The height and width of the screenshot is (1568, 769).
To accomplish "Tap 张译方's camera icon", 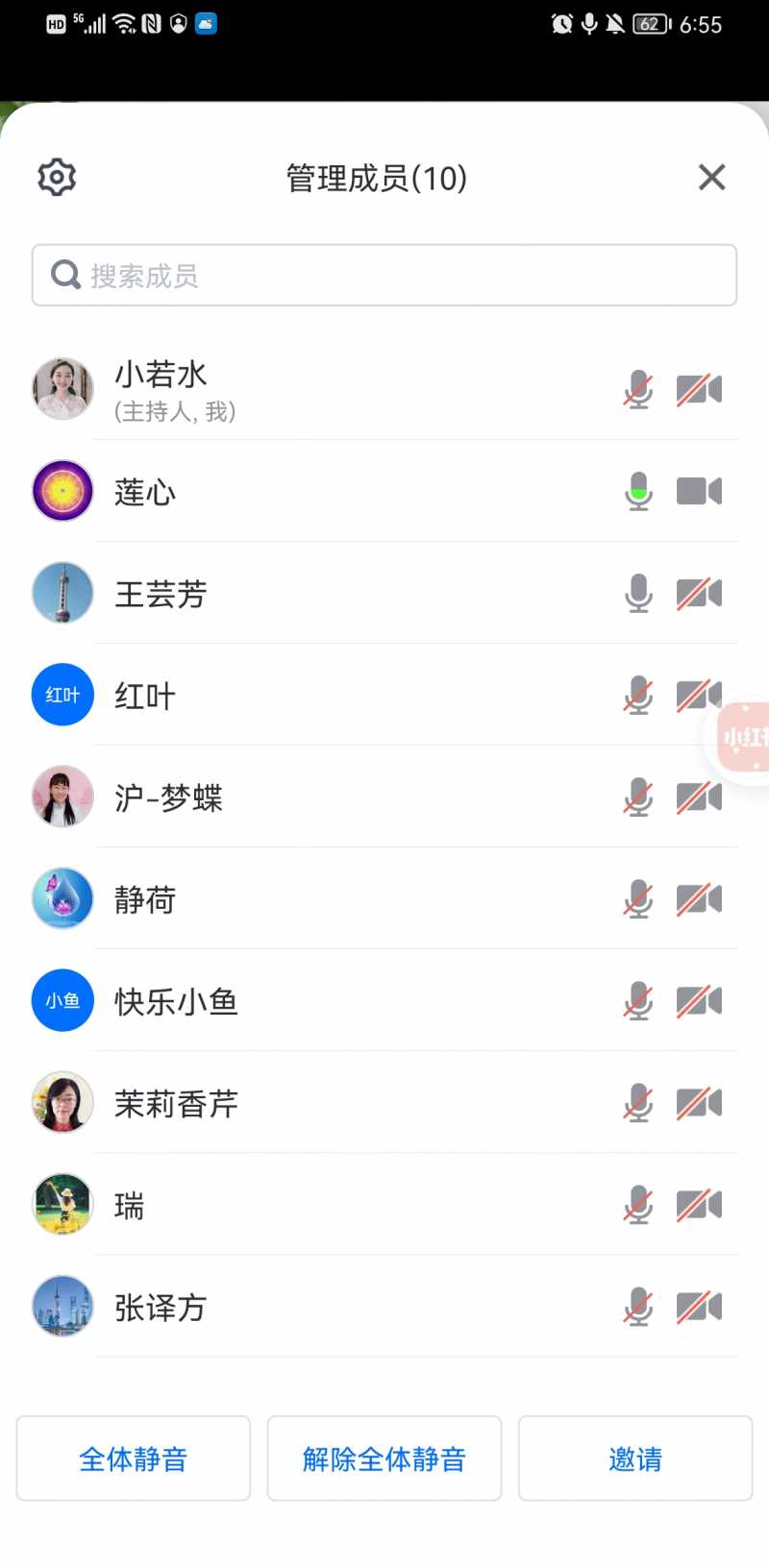I will pyautogui.click(x=699, y=1307).
